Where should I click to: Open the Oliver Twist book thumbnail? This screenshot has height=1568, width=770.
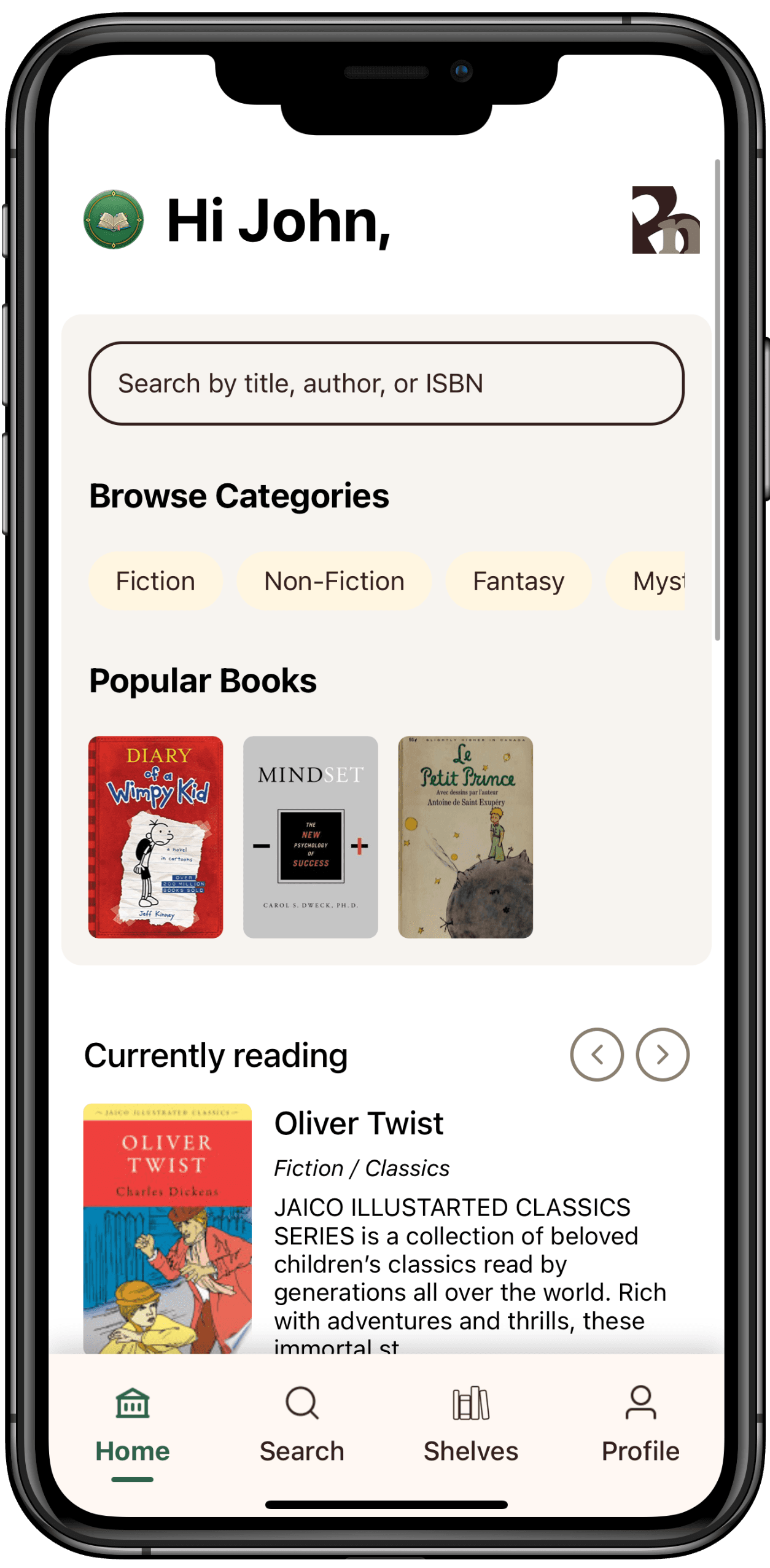(167, 1228)
